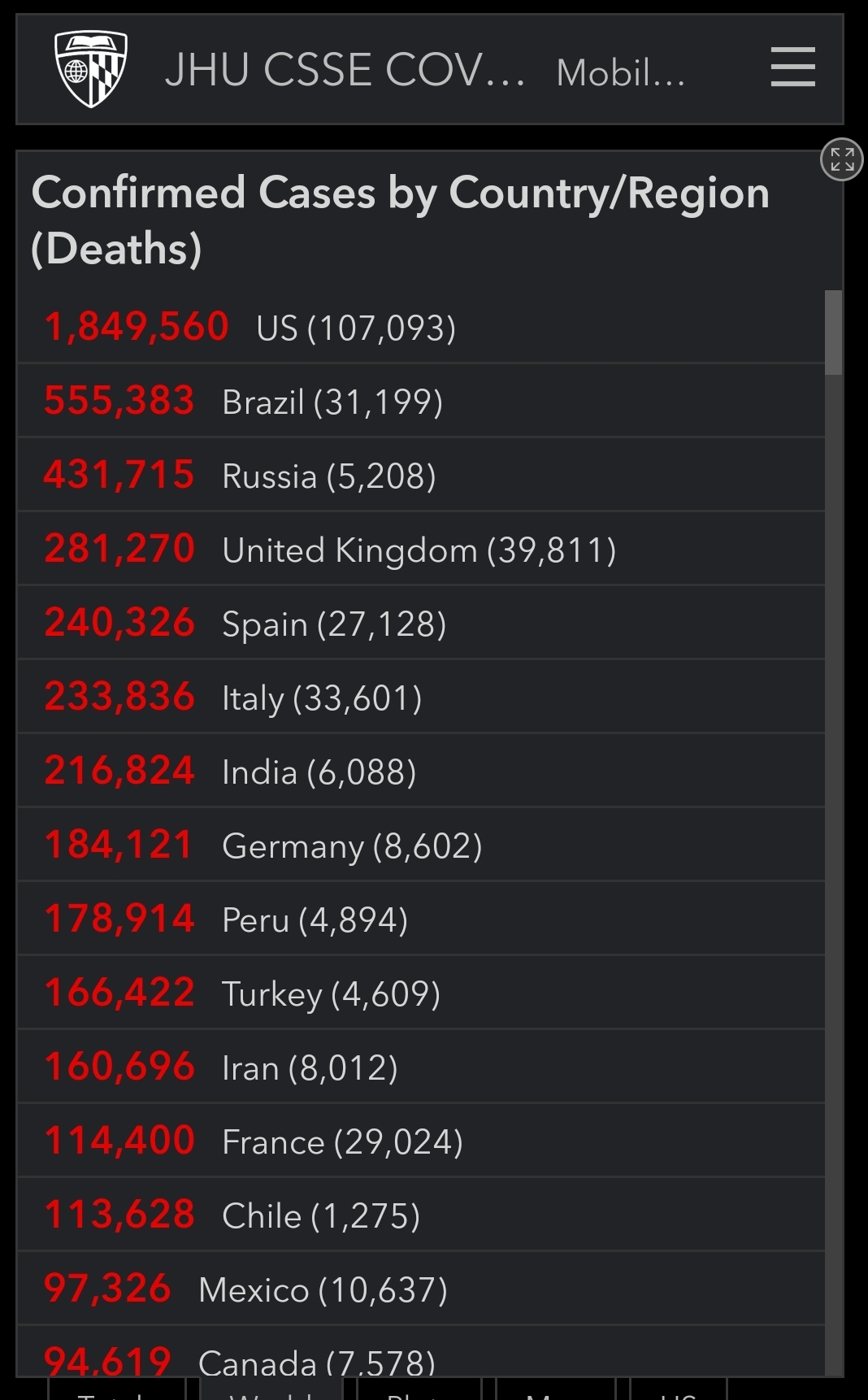This screenshot has height=1400, width=868.
Task: Tap the Russia entry
Action: 421,475
